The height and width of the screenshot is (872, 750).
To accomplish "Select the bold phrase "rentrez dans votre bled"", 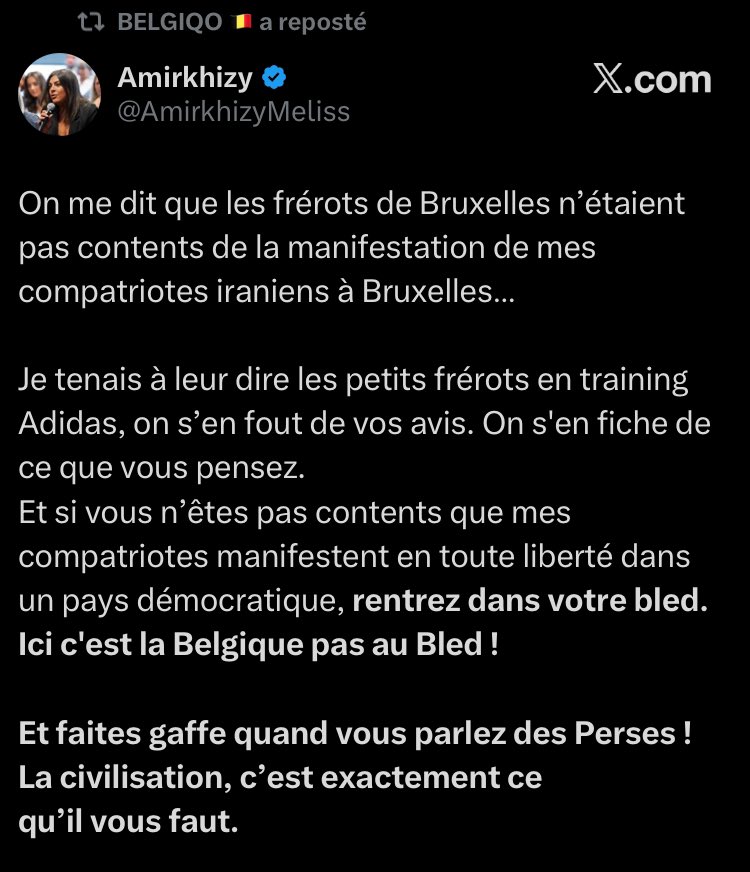I will (x=532, y=593).
